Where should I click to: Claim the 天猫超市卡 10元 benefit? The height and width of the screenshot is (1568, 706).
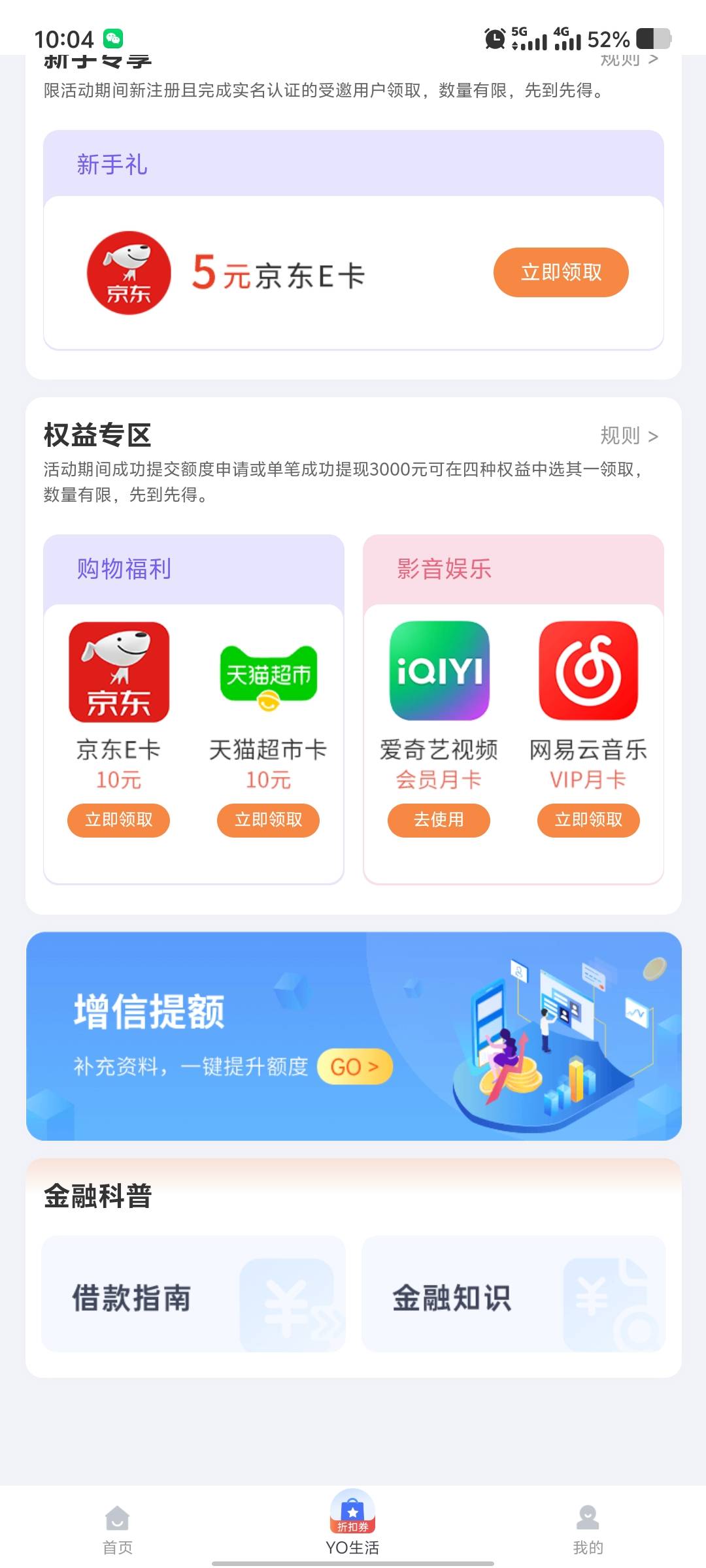click(x=268, y=820)
